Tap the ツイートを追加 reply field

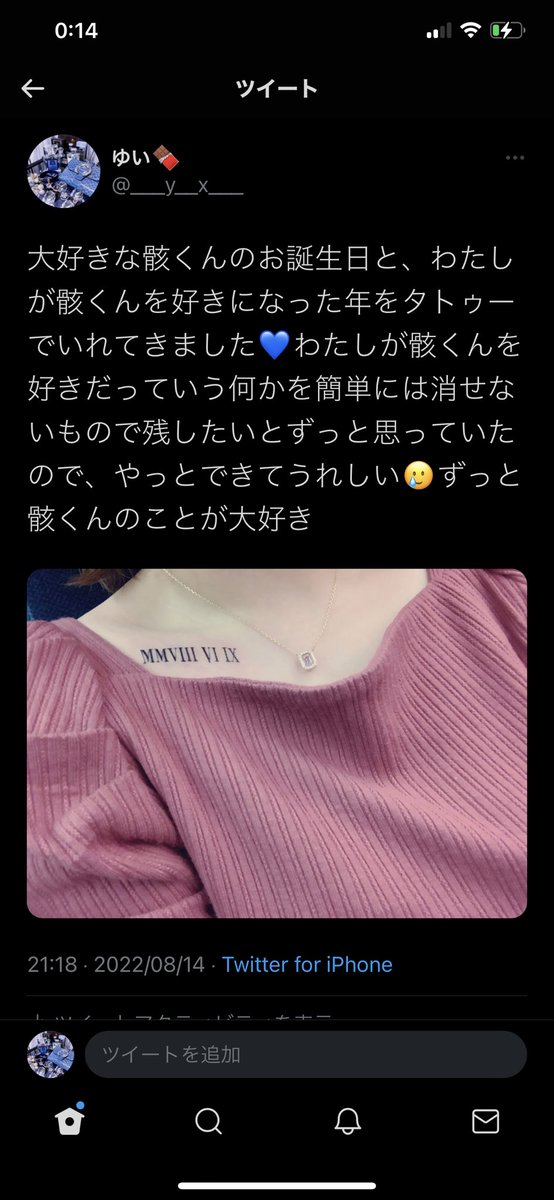[x=306, y=1054]
